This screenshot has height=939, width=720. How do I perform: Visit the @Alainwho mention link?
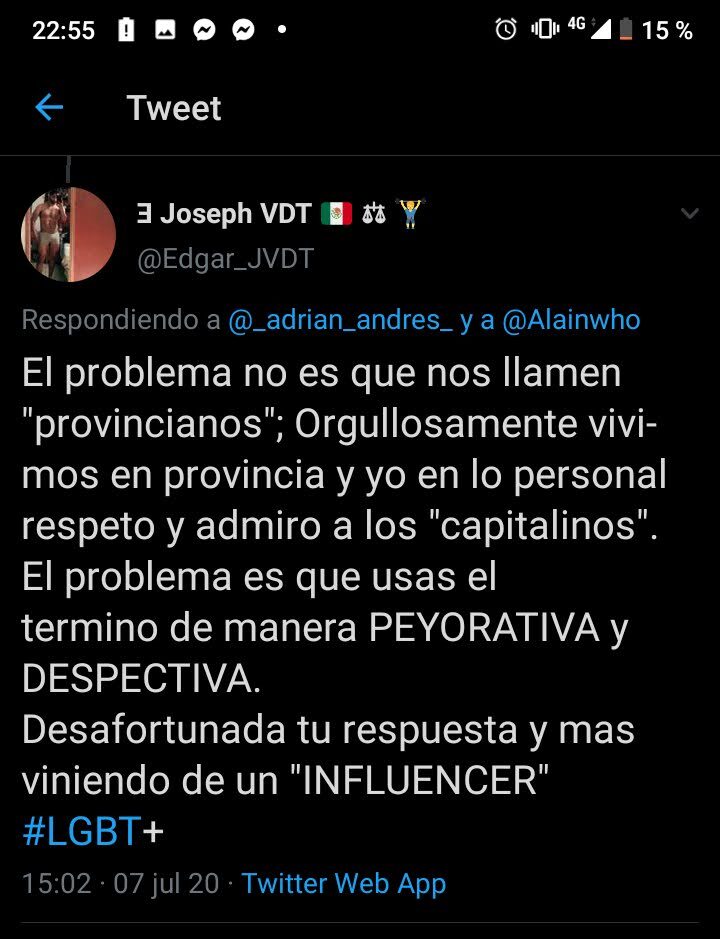coord(570,320)
